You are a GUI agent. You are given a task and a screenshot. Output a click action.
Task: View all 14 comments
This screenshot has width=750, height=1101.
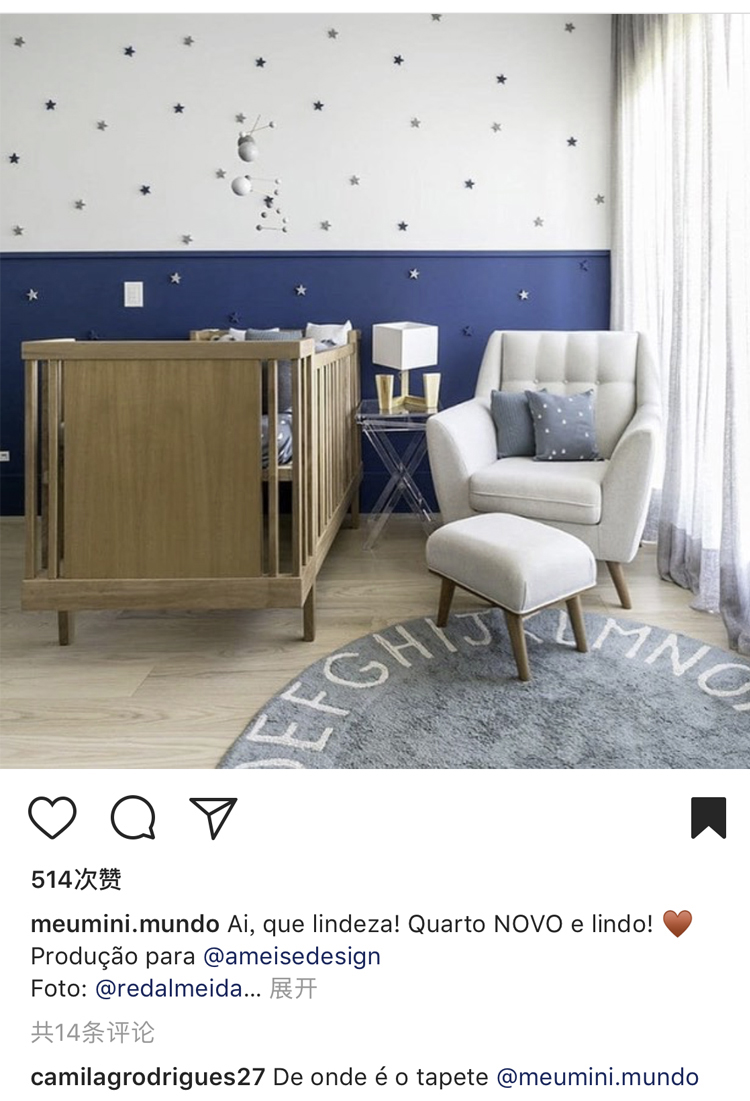(x=93, y=1032)
